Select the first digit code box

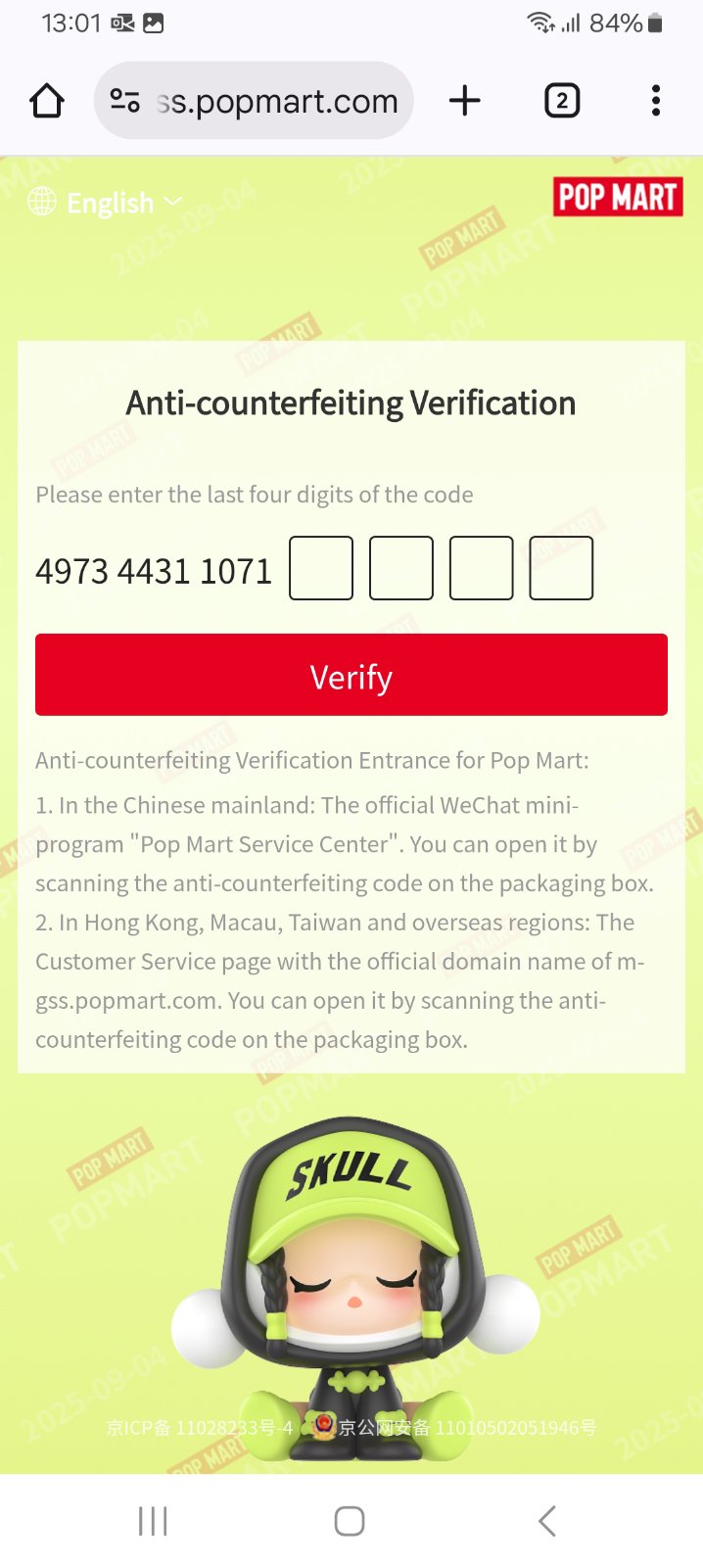click(321, 568)
